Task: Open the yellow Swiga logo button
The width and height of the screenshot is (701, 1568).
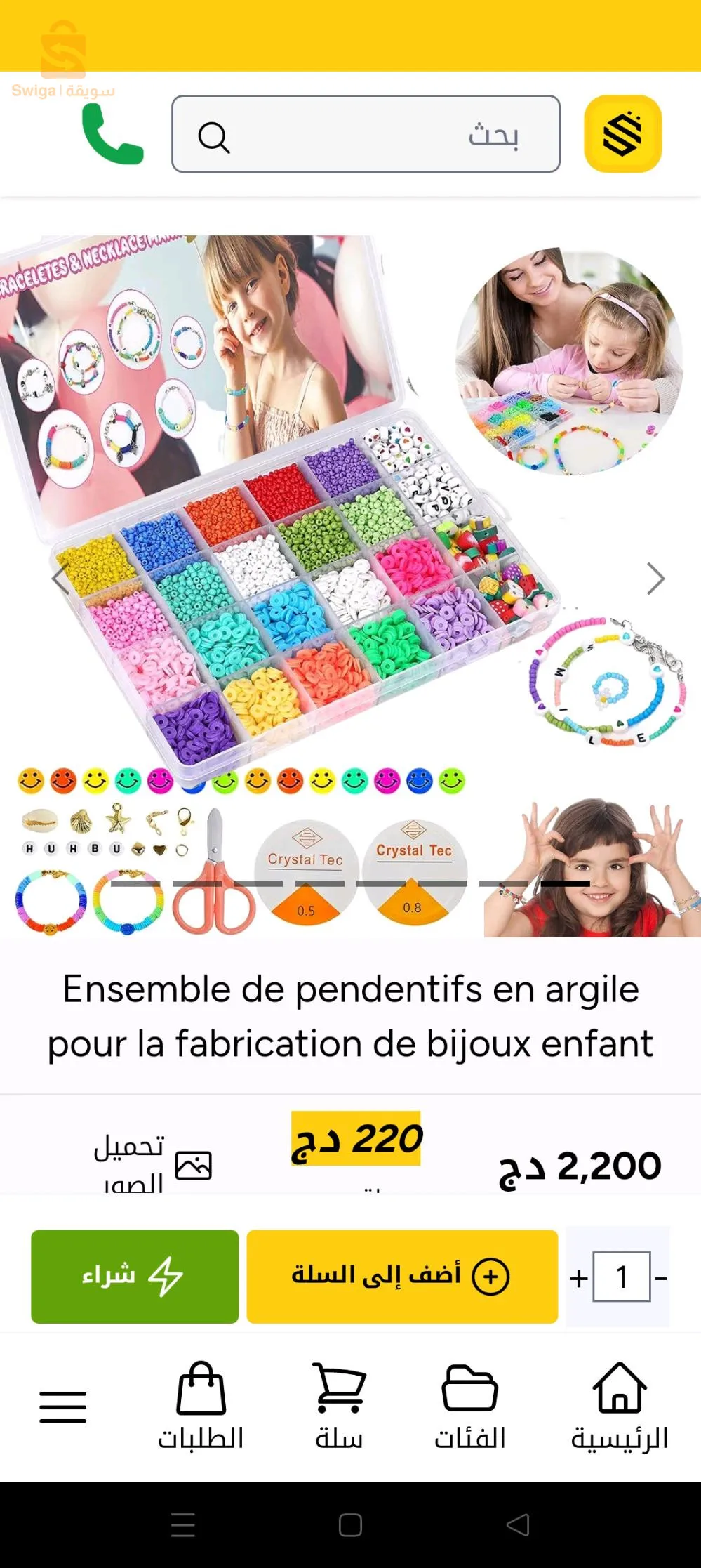Action: click(622, 134)
